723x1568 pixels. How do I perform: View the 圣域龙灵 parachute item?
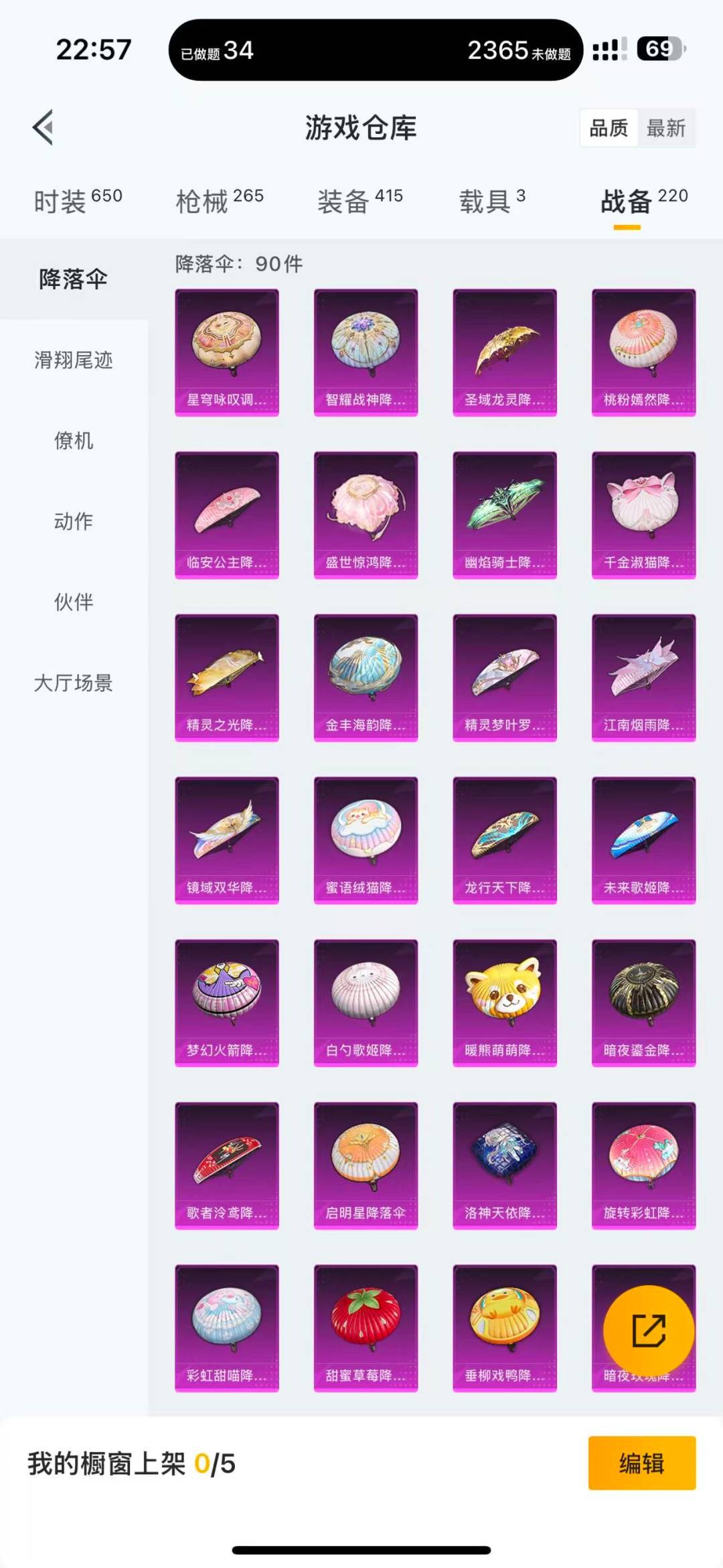click(505, 352)
